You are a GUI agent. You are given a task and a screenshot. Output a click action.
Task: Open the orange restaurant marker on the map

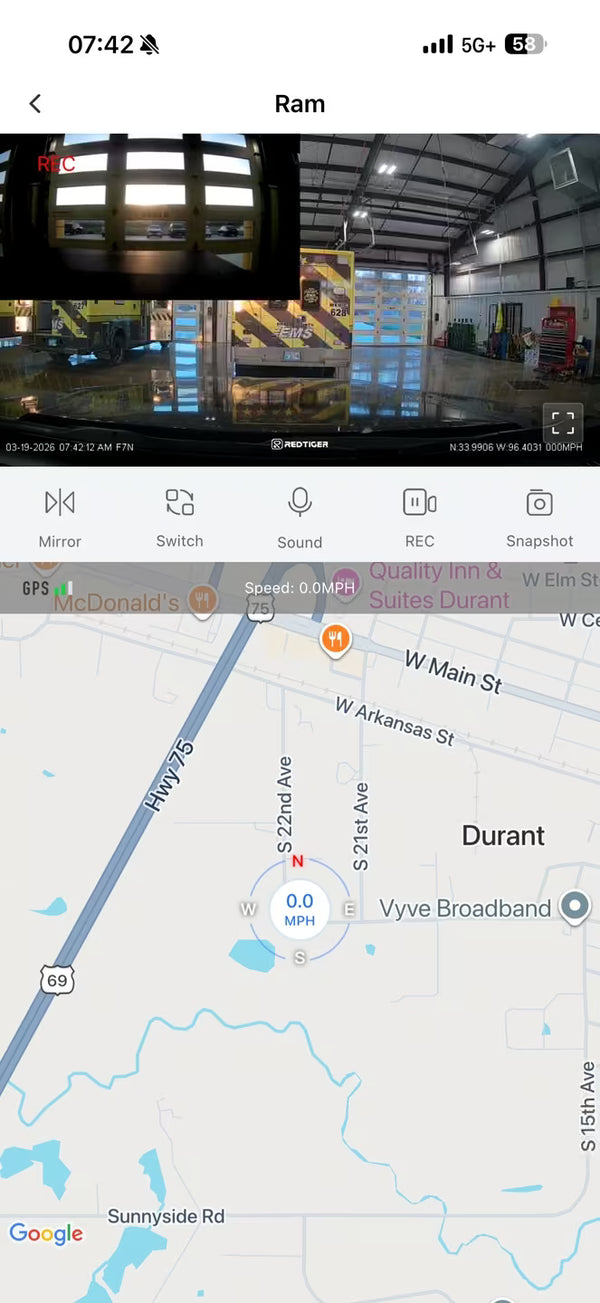(336, 638)
